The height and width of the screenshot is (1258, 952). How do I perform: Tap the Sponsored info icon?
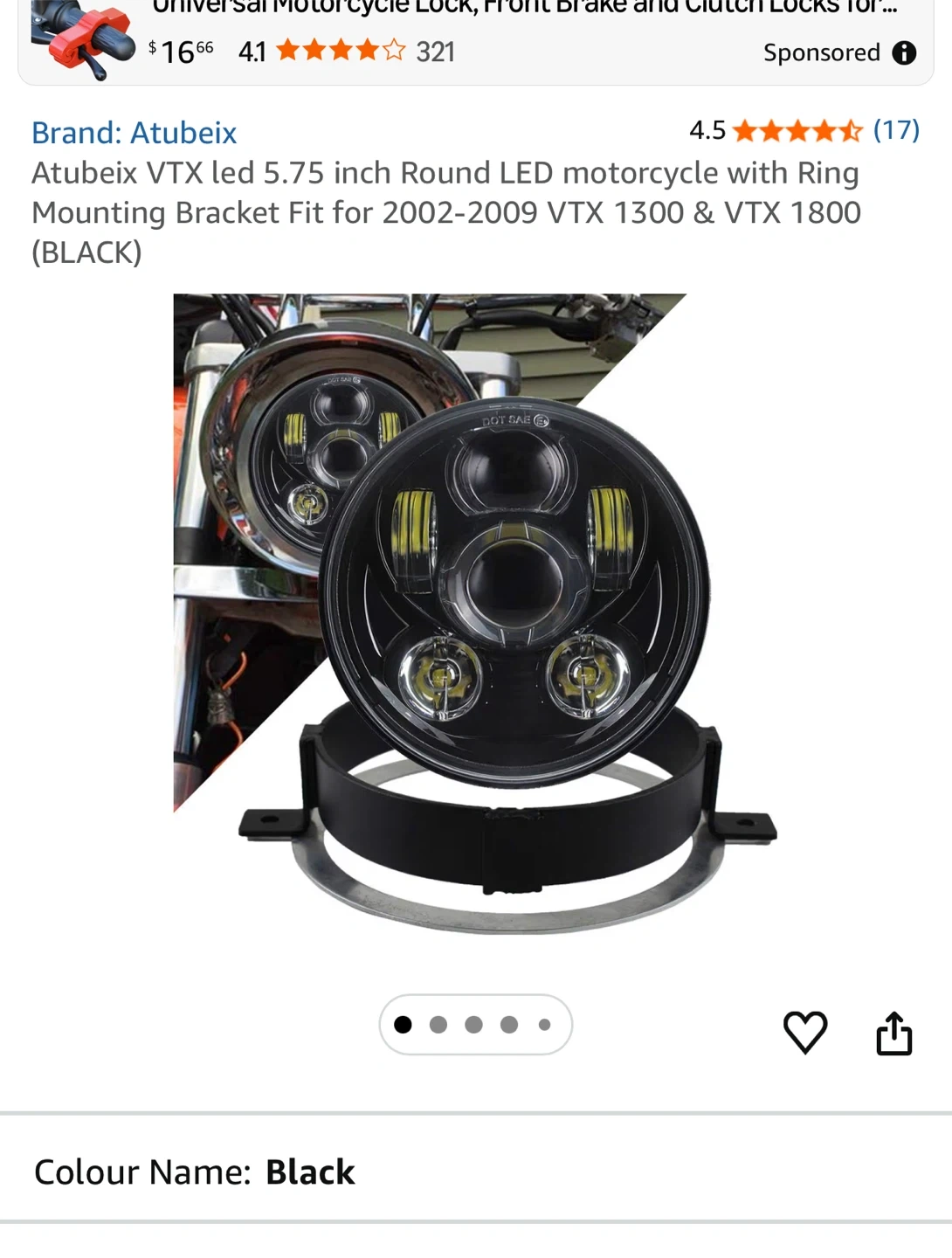pos(904,53)
